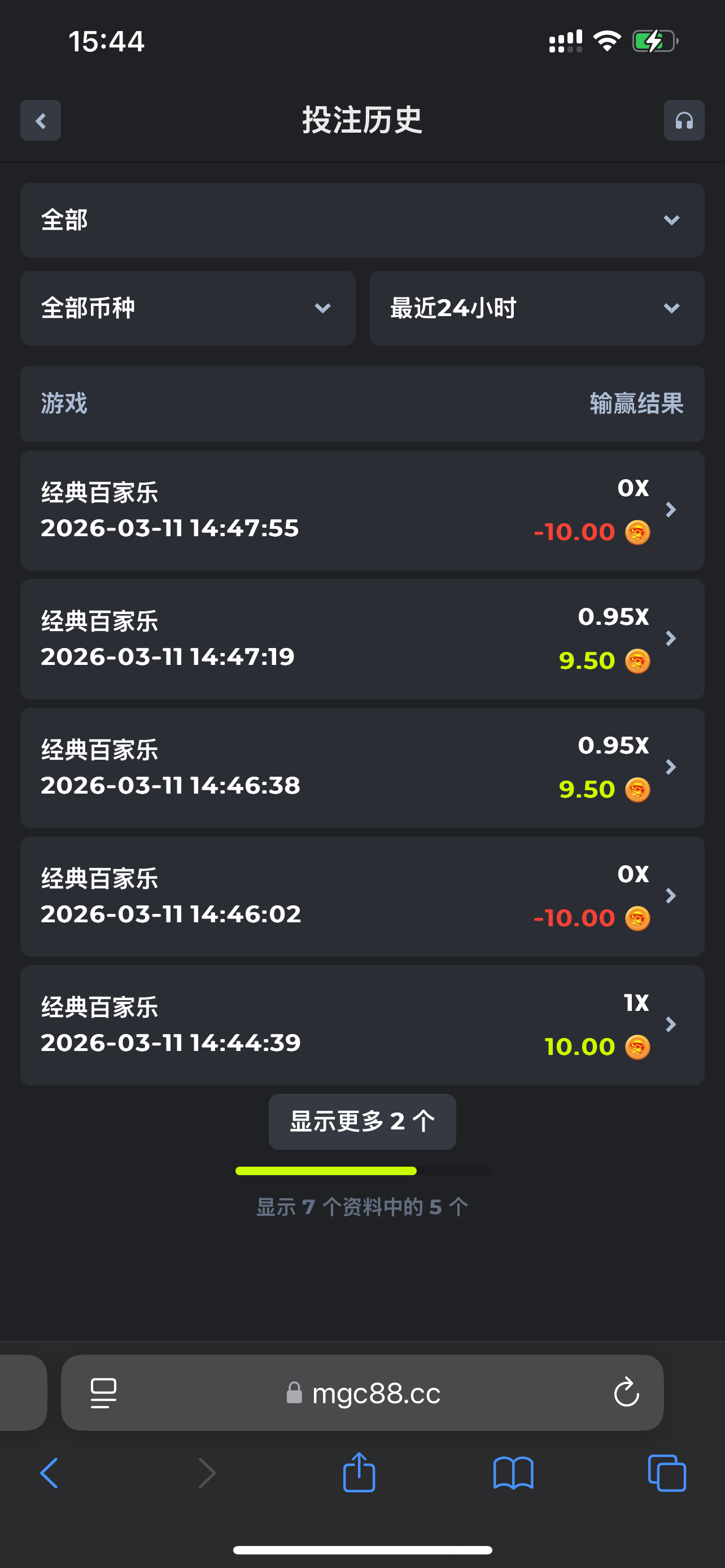725x1568 pixels.
Task: Open the 14:44:39 bet with 1X result
Action: pyautogui.click(x=362, y=1024)
